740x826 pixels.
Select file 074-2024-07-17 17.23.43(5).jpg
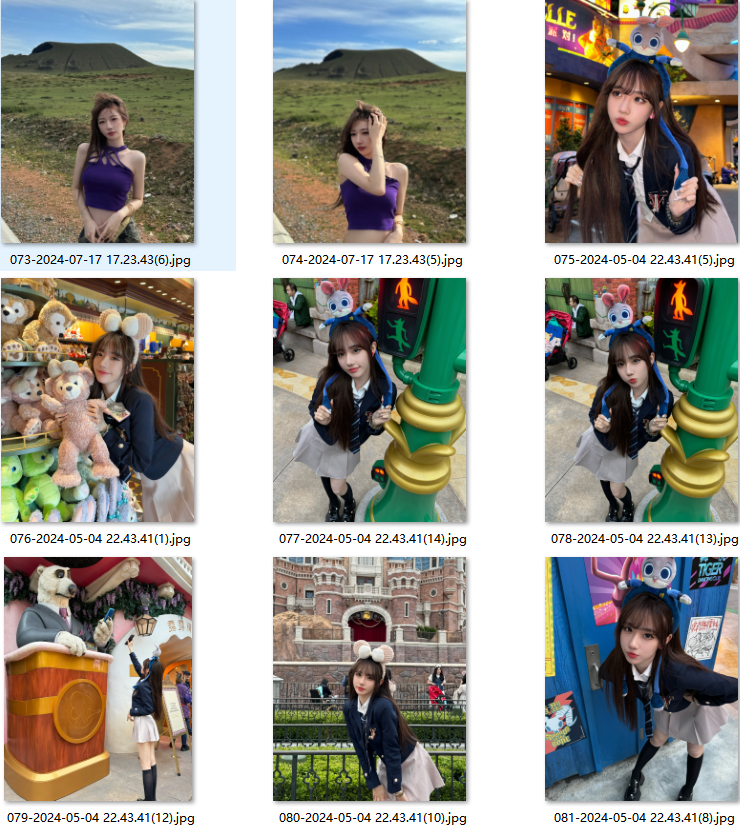[370, 122]
